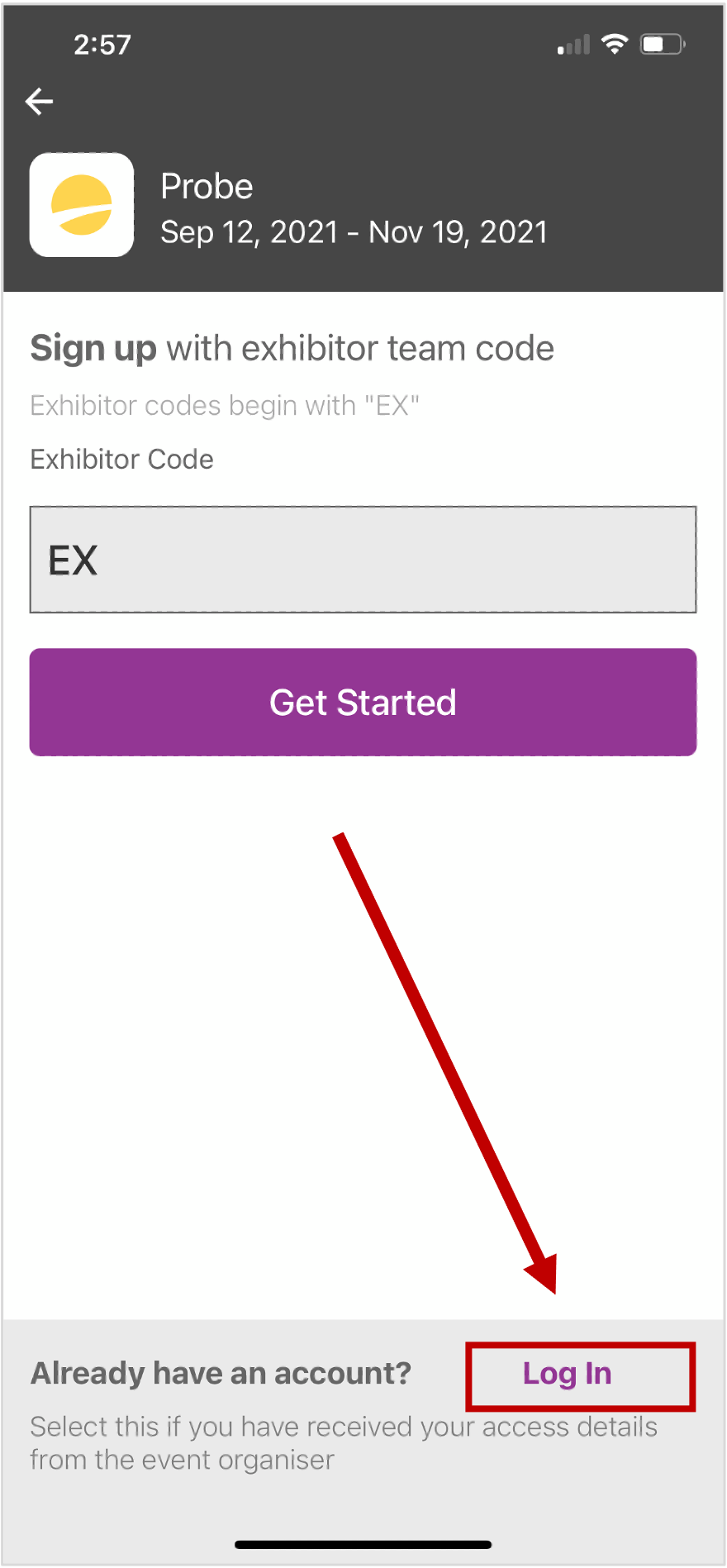
Task: Select the Exhibitor Code input field
Action: 363,559
